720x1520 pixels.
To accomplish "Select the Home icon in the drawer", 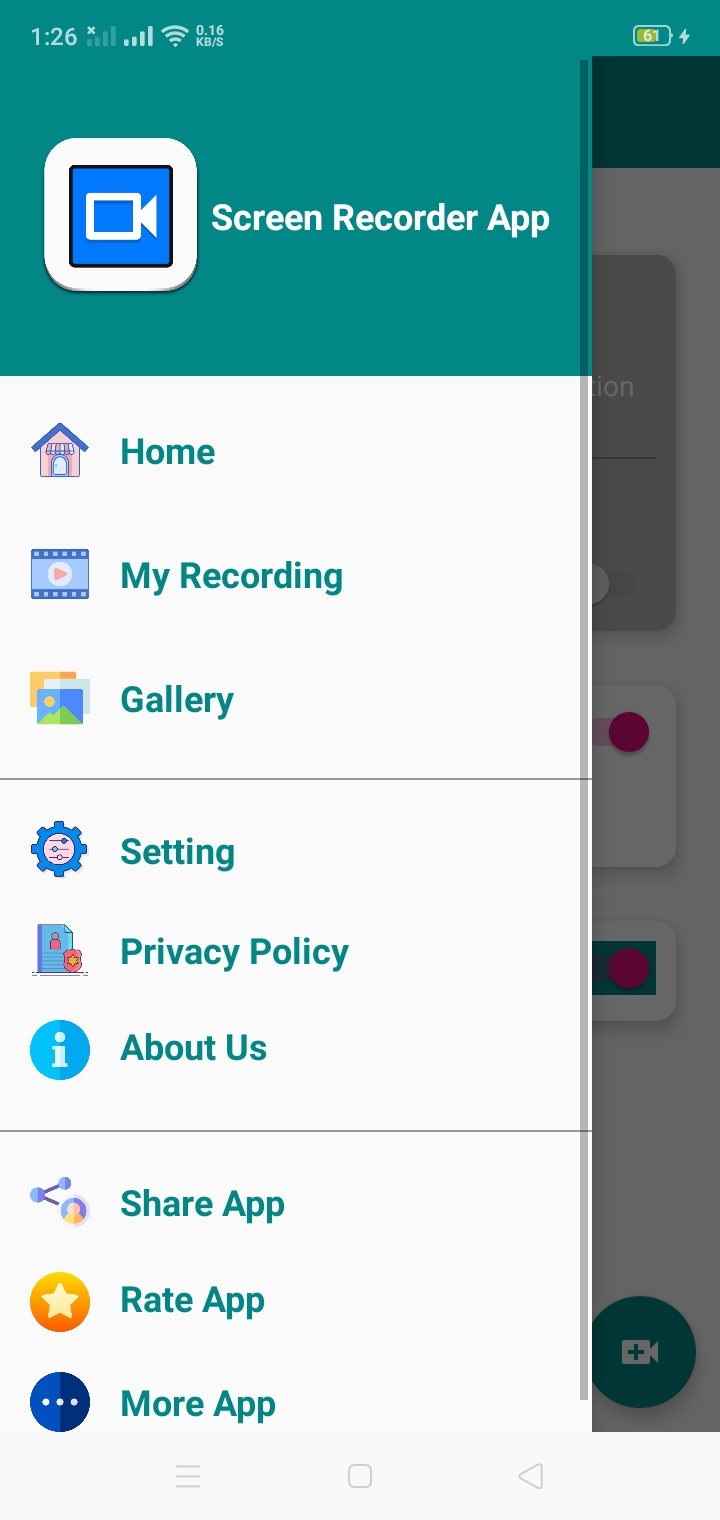I will click(59, 451).
